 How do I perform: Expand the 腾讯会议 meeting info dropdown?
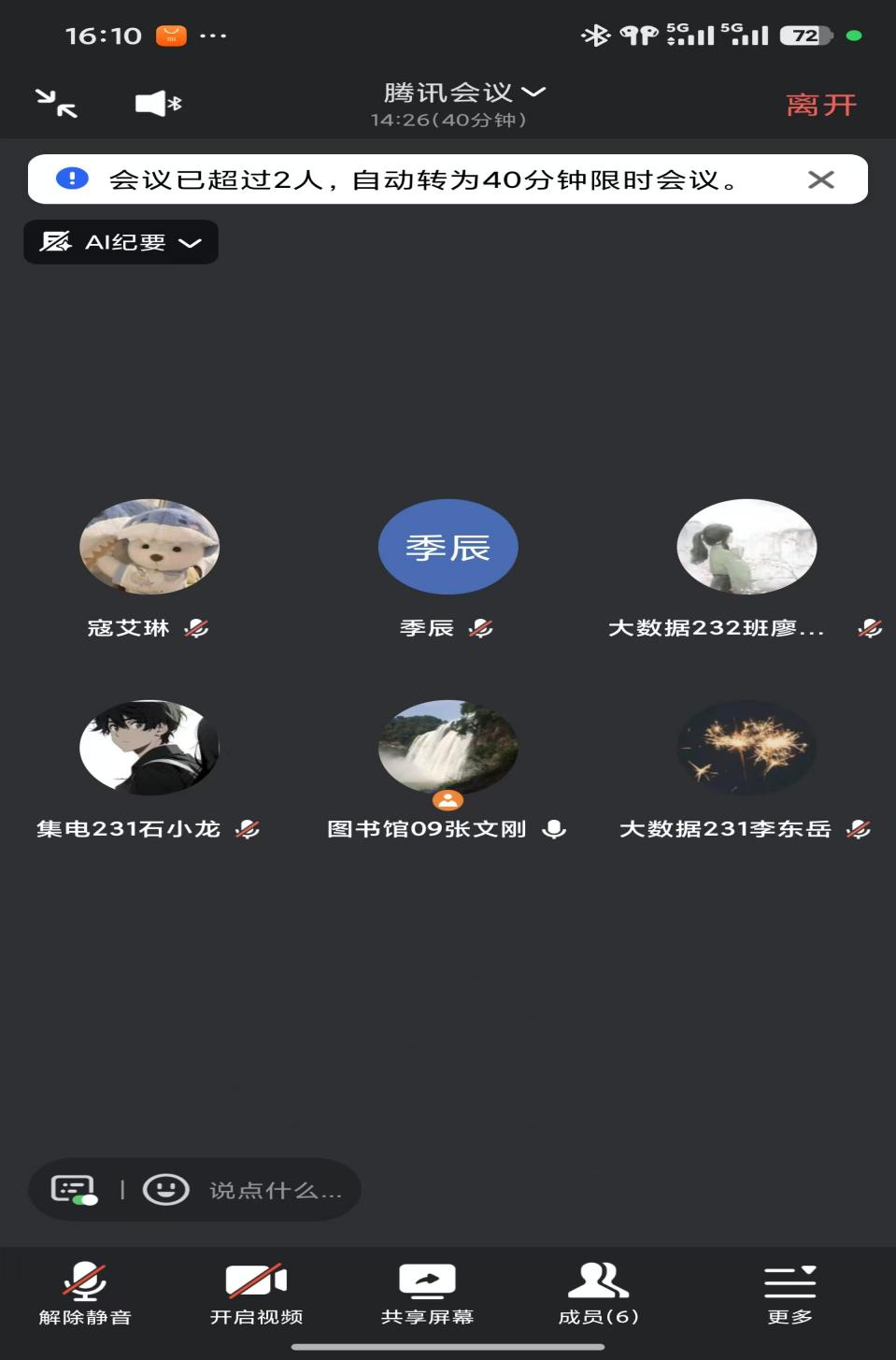point(464,93)
